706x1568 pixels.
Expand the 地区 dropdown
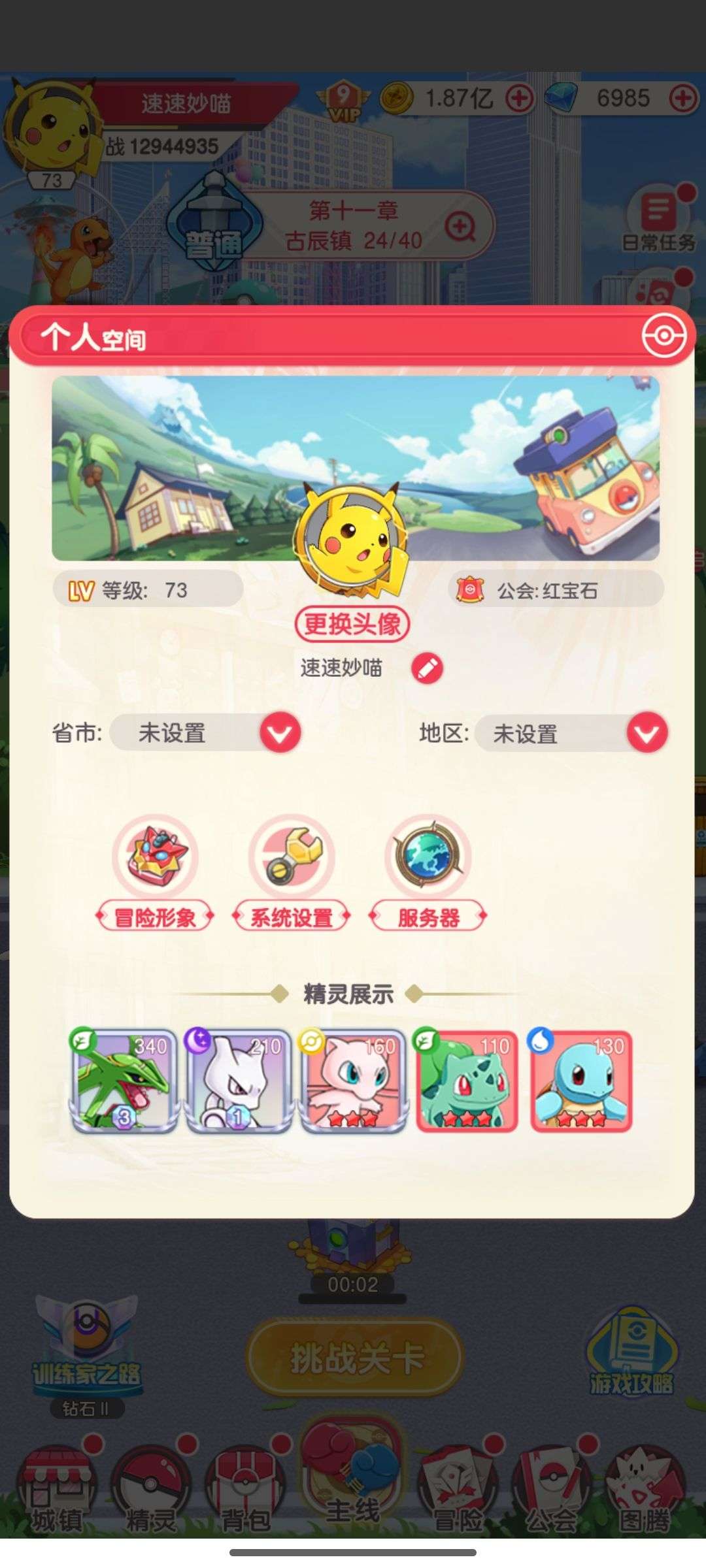(x=647, y=733)
